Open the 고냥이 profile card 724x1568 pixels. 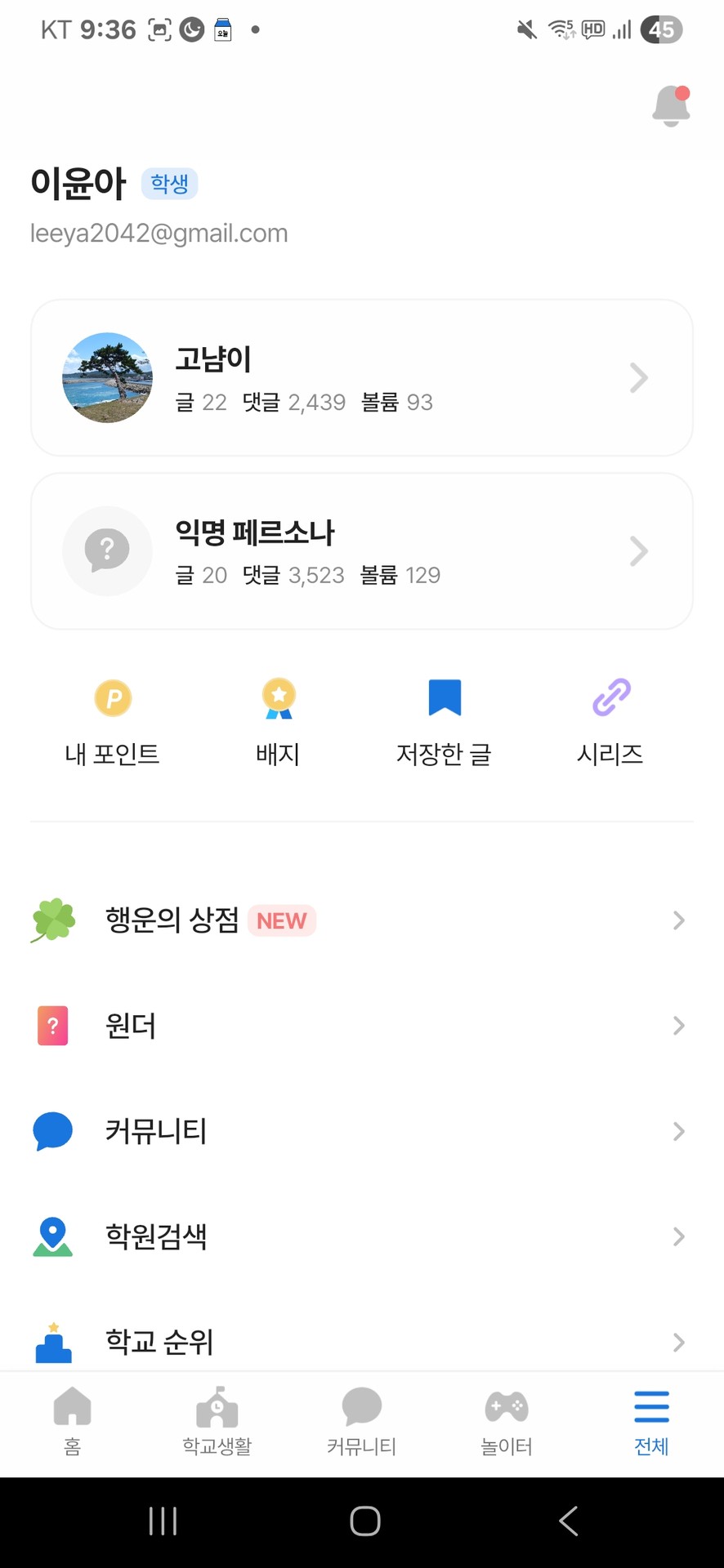[x=361, y=378]
